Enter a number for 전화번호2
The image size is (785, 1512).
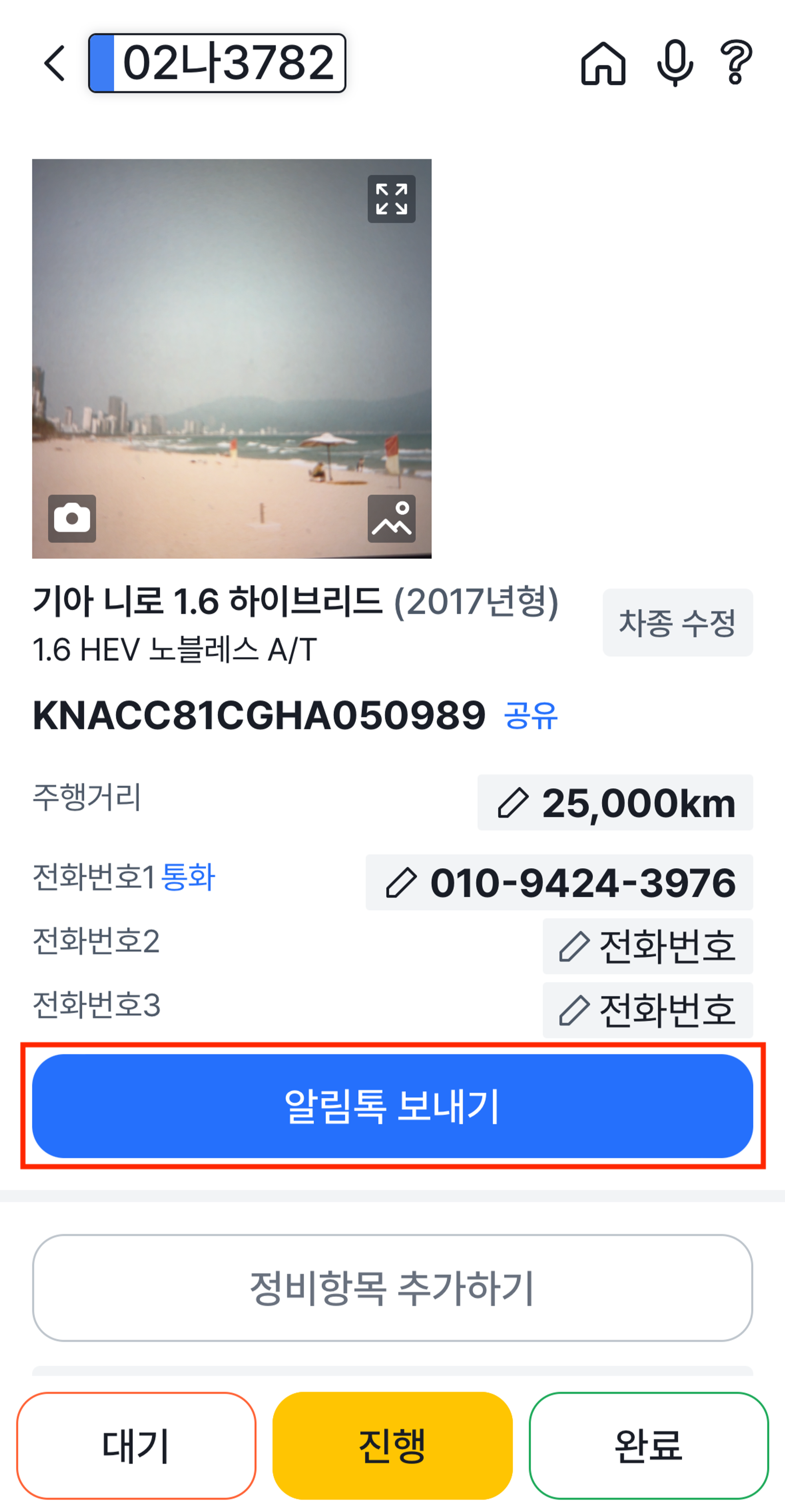pyautogui.click(x=647, y=946)
